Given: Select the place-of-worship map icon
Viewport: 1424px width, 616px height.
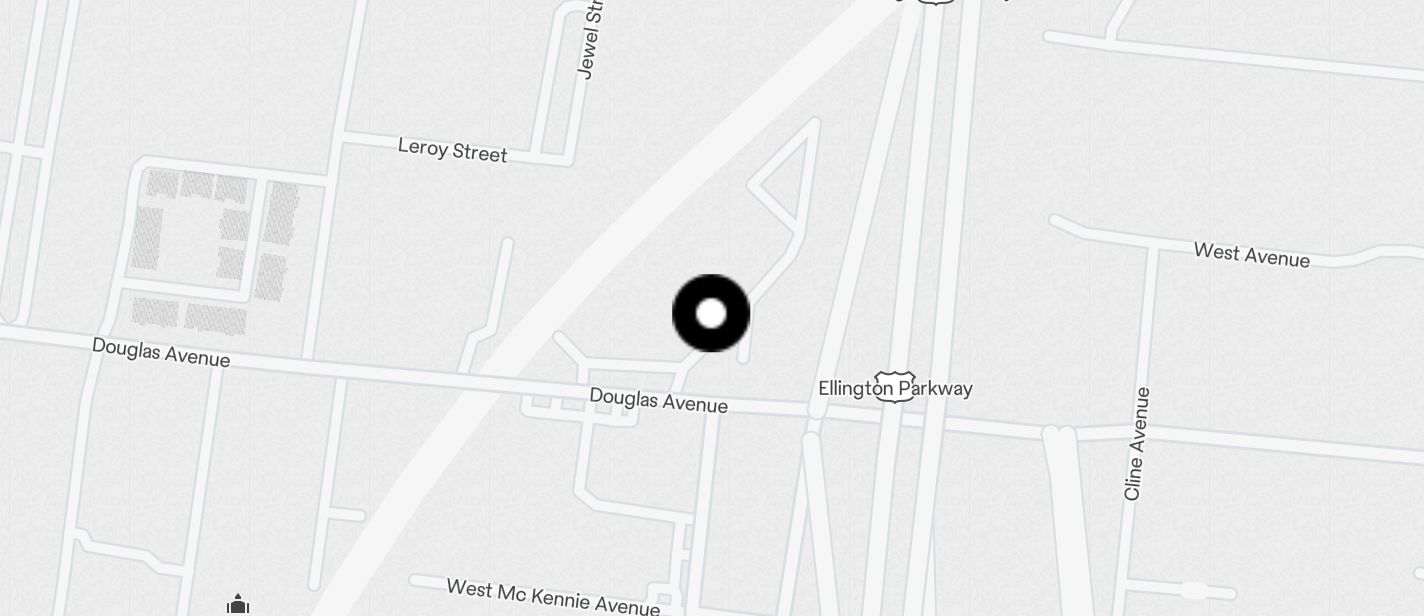Looking at the screenshot, I should [237, 605].
